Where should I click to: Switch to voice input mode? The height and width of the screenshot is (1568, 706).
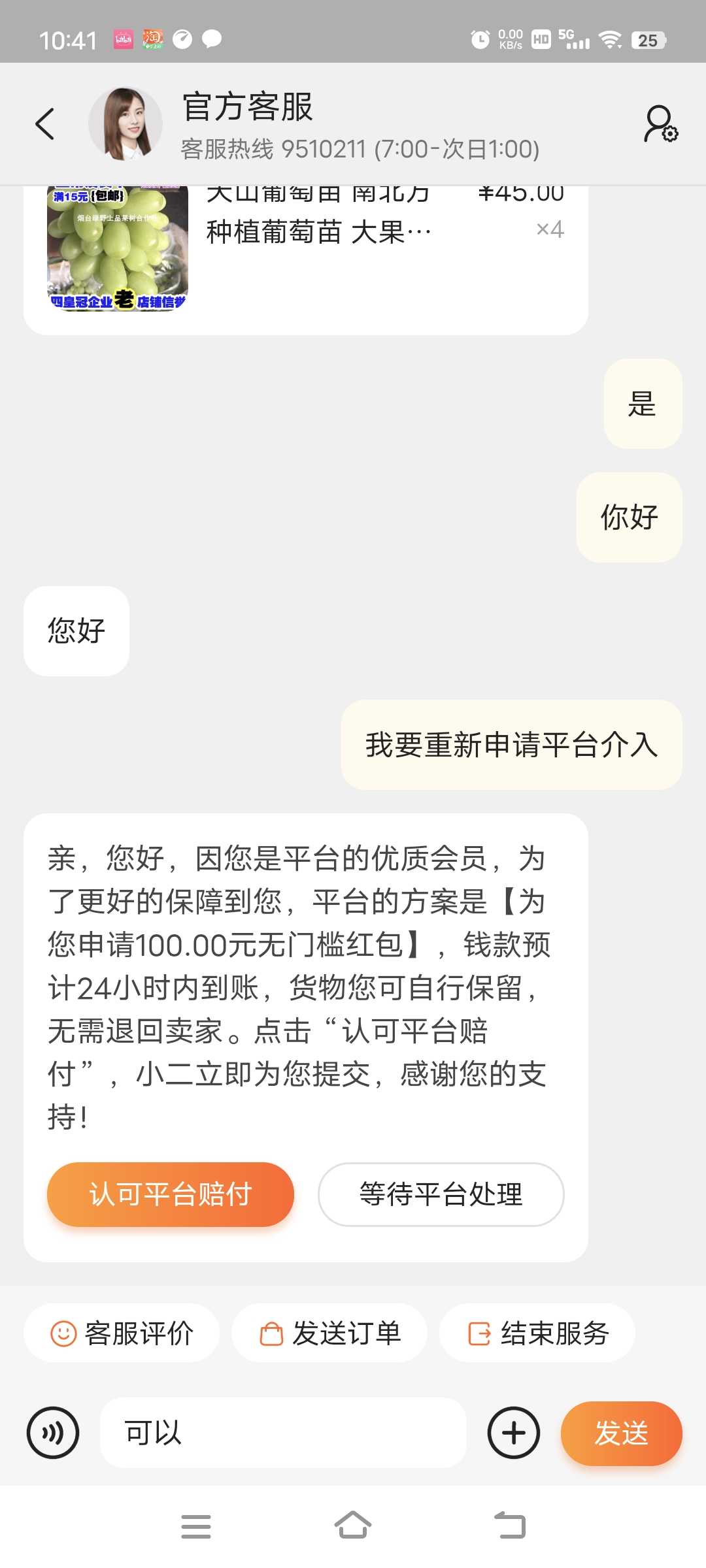pyautogui.click(x=53, y=1433)
